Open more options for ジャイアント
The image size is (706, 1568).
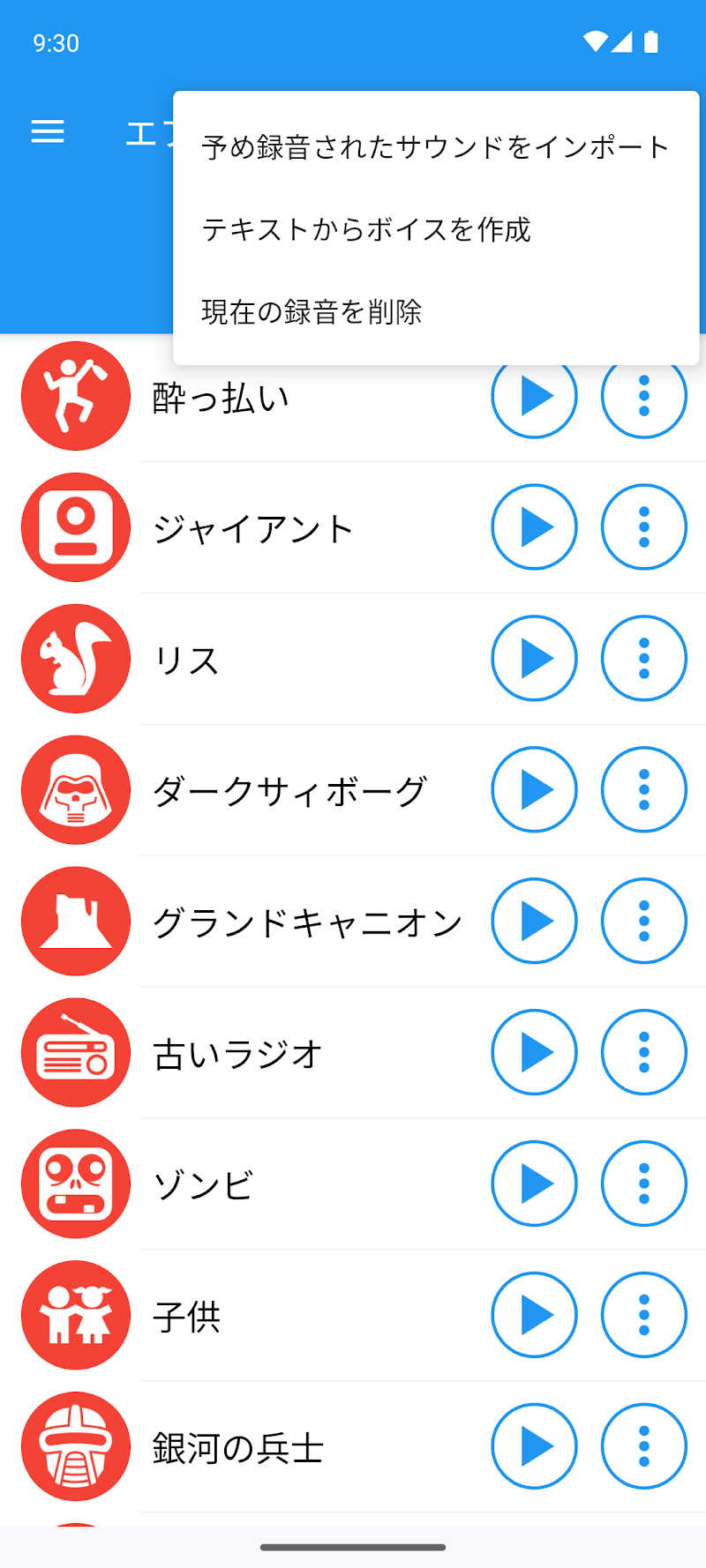(x=644, y=527)
